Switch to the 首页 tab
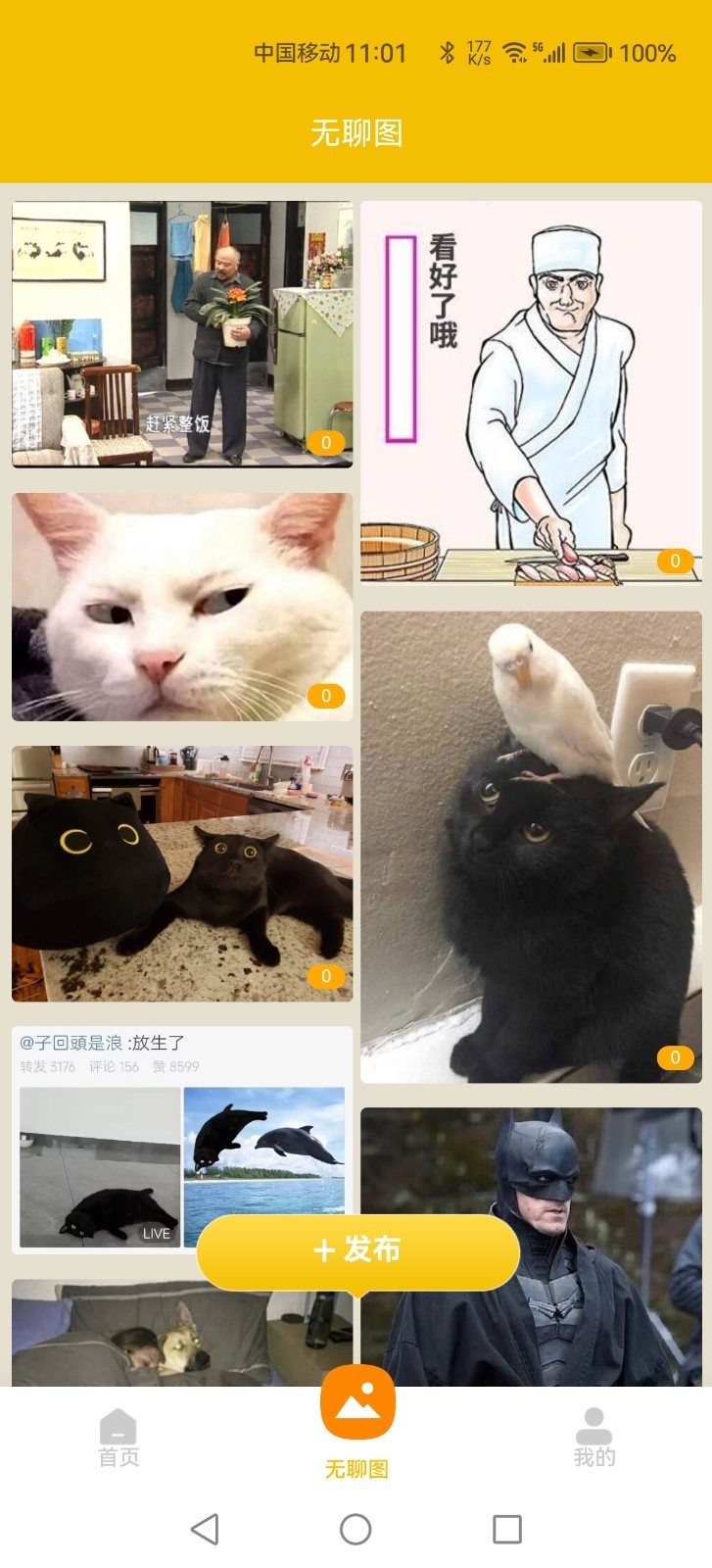This screenshot has width=712, height=1568. (x=119, y=1438)
